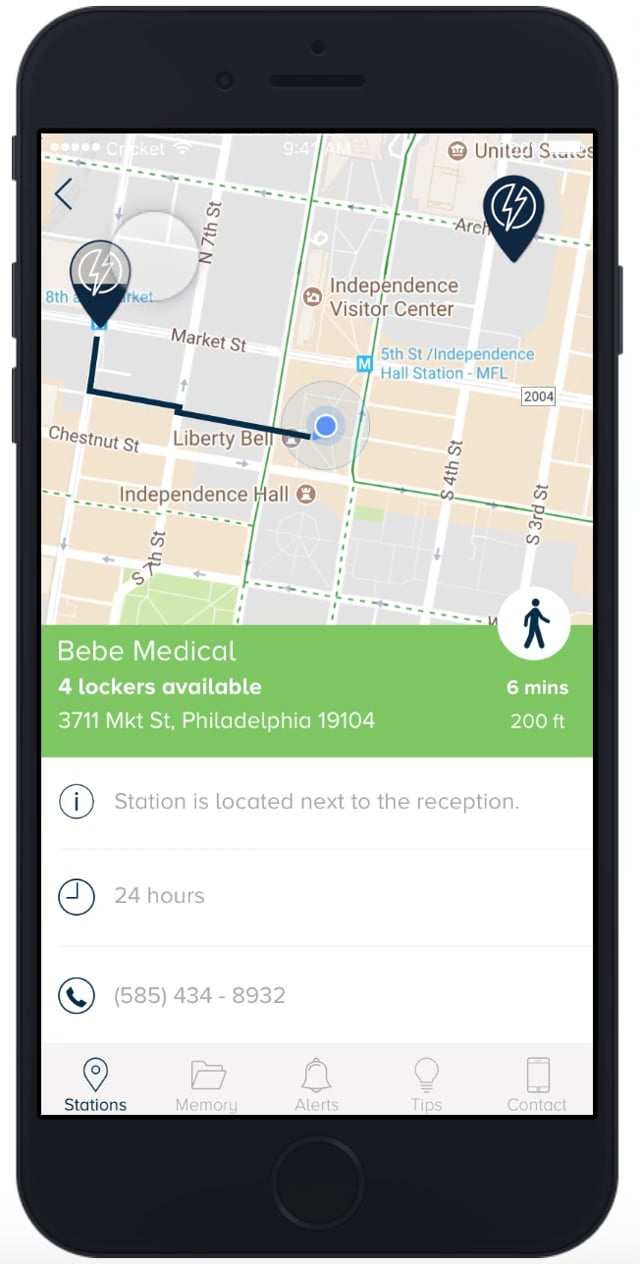Call the station at (585) 434 - 8932
The height and width of the screenshot is (1264, 640).
(x=200, y=995)
